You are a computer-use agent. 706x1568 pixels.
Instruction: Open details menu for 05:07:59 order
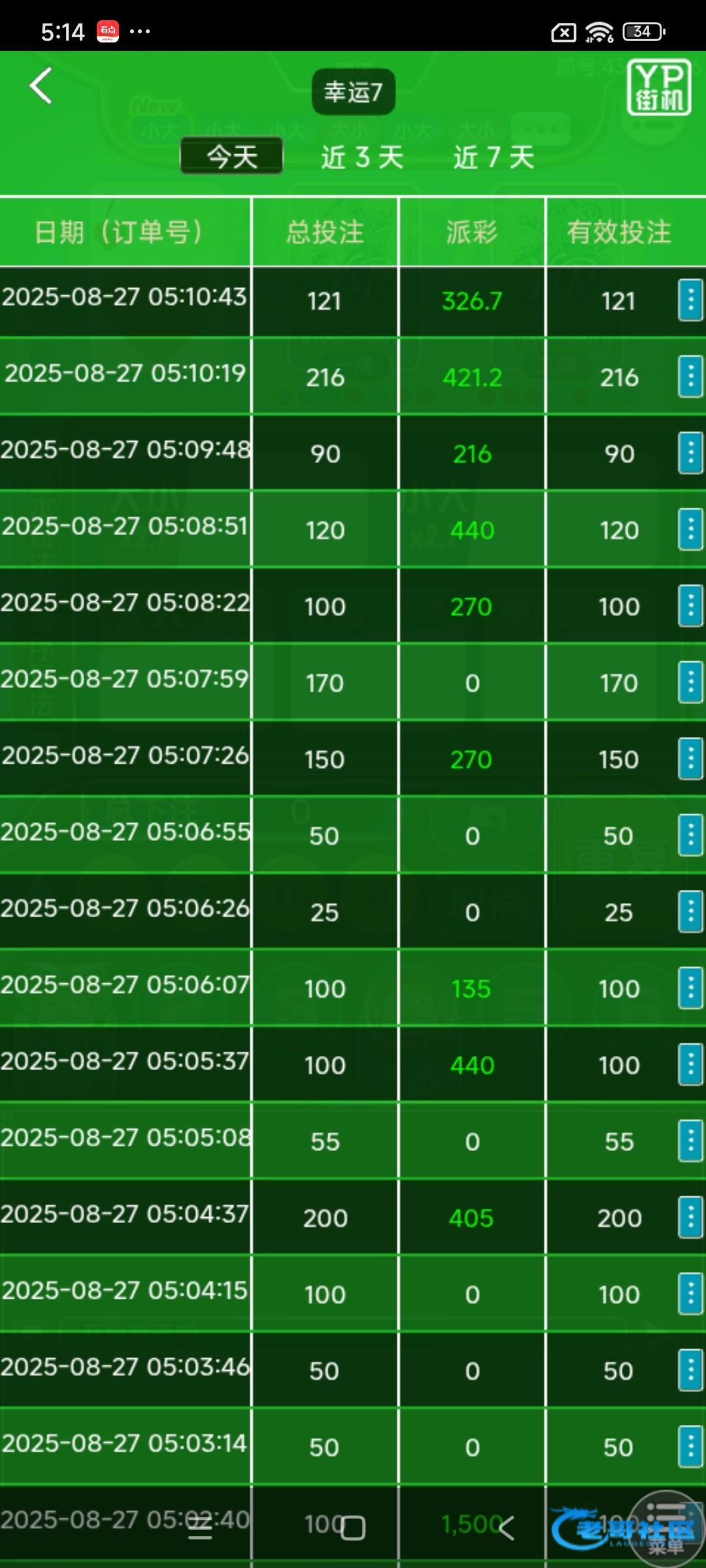[690, 682]
